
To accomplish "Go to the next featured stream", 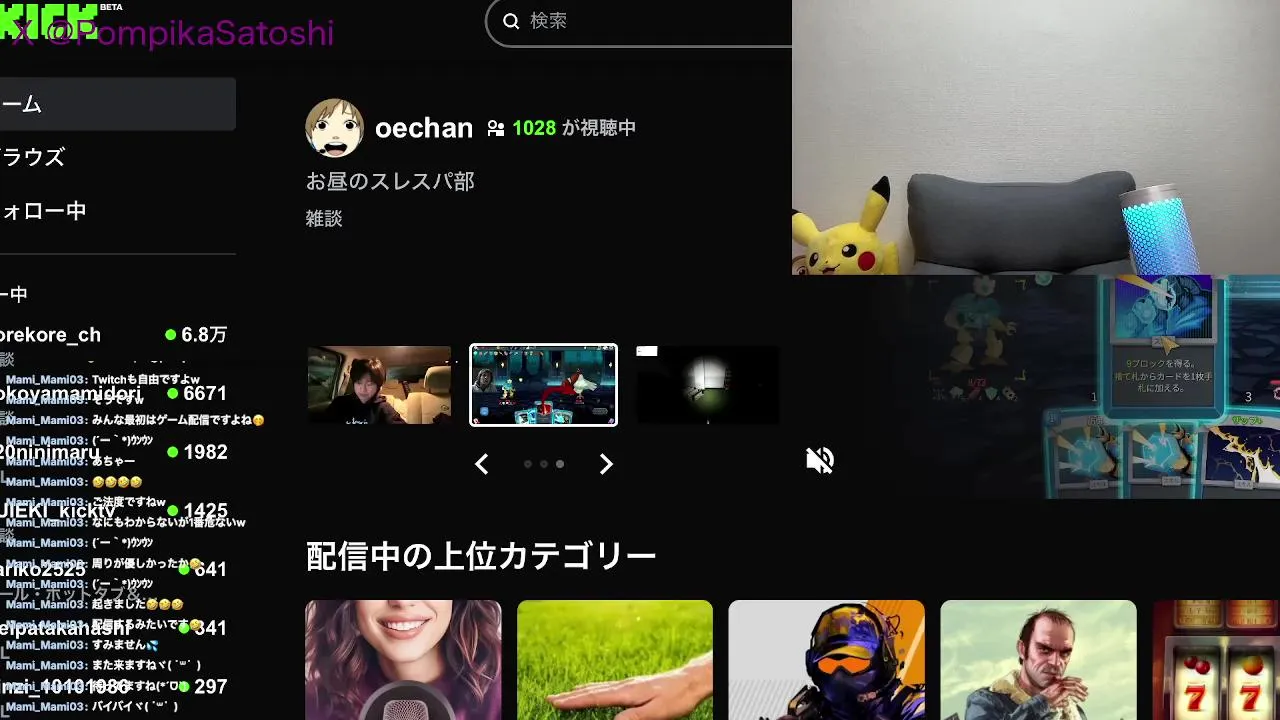I will (x=606, y=464).
